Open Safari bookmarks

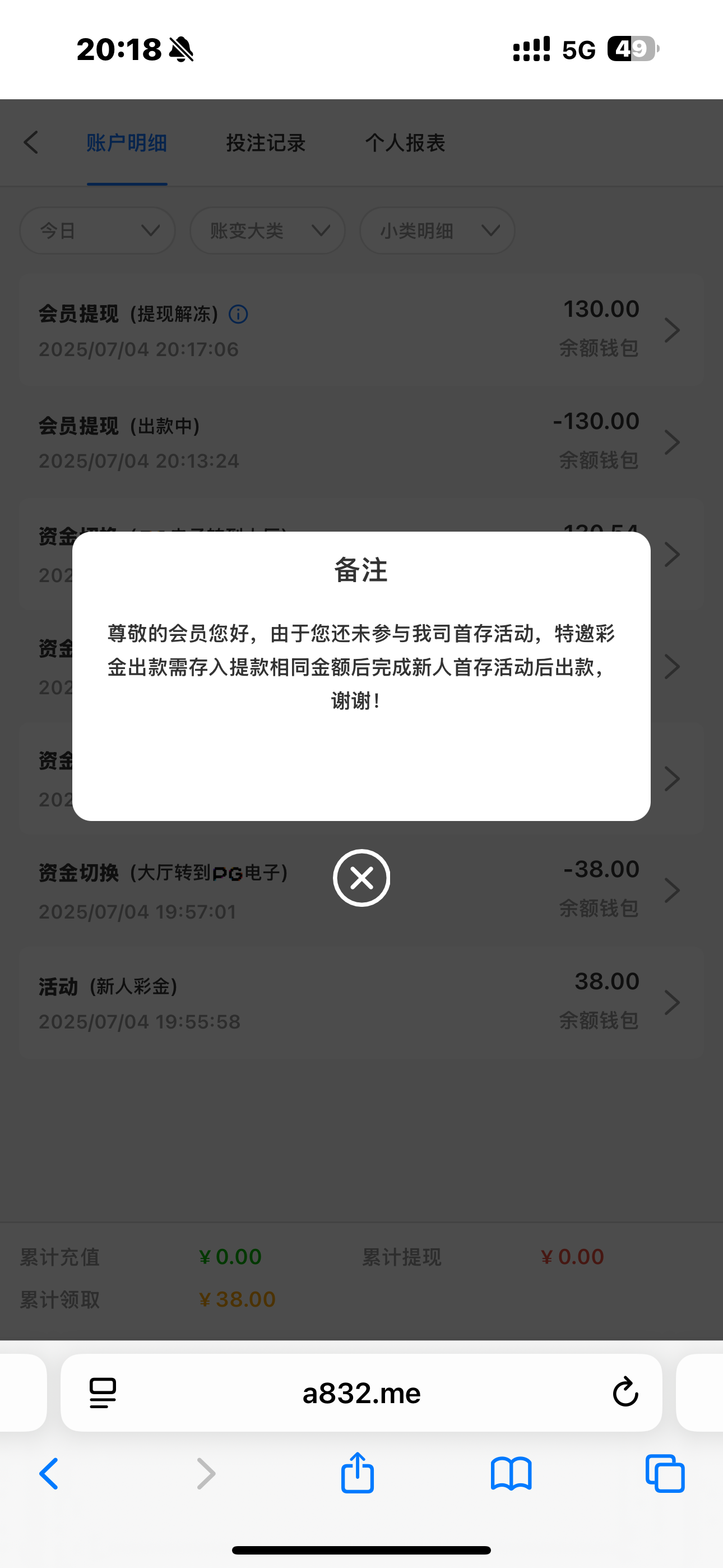coord(511,1474)
